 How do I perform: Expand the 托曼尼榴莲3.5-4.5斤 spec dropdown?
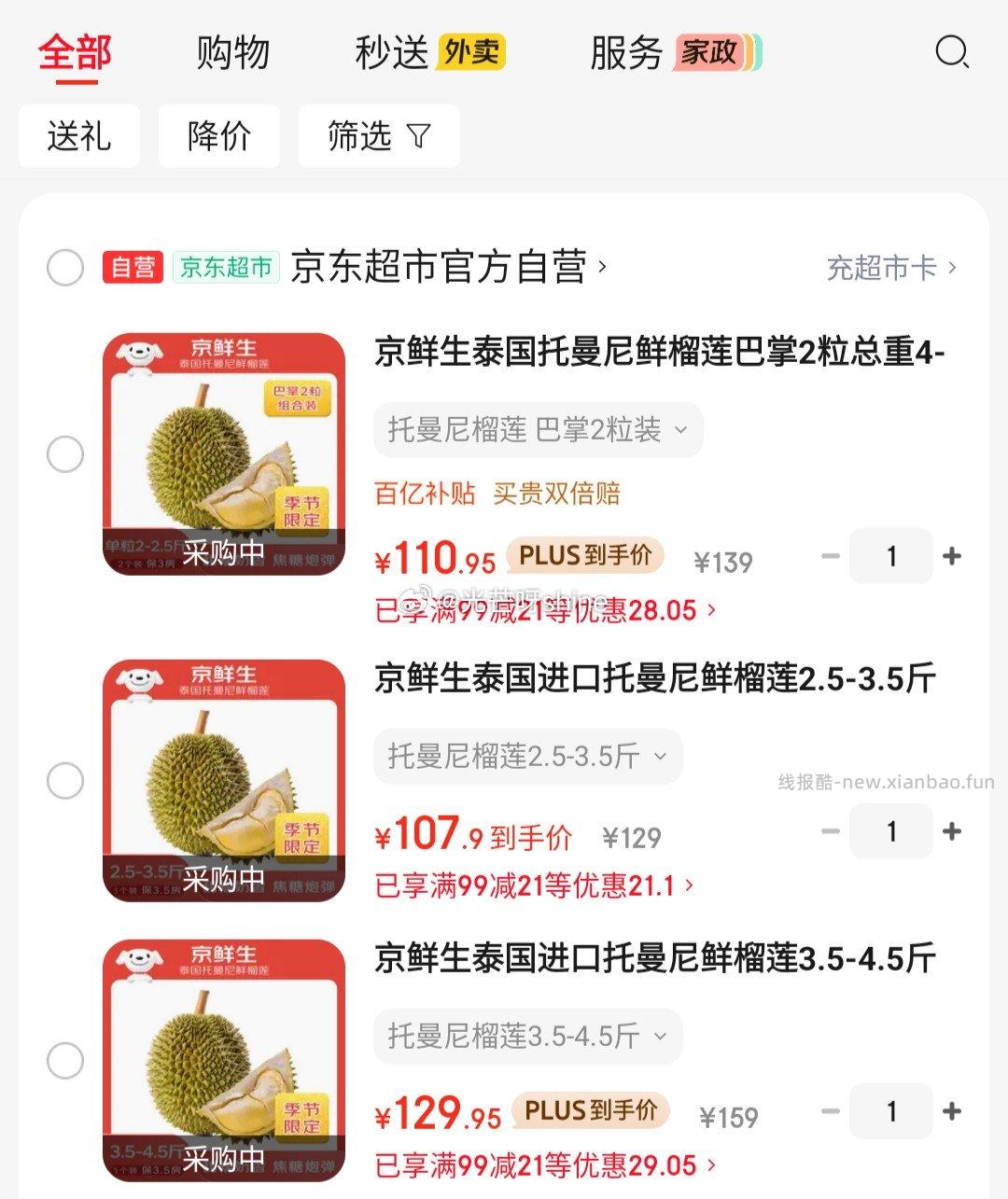coord(527,1036)
